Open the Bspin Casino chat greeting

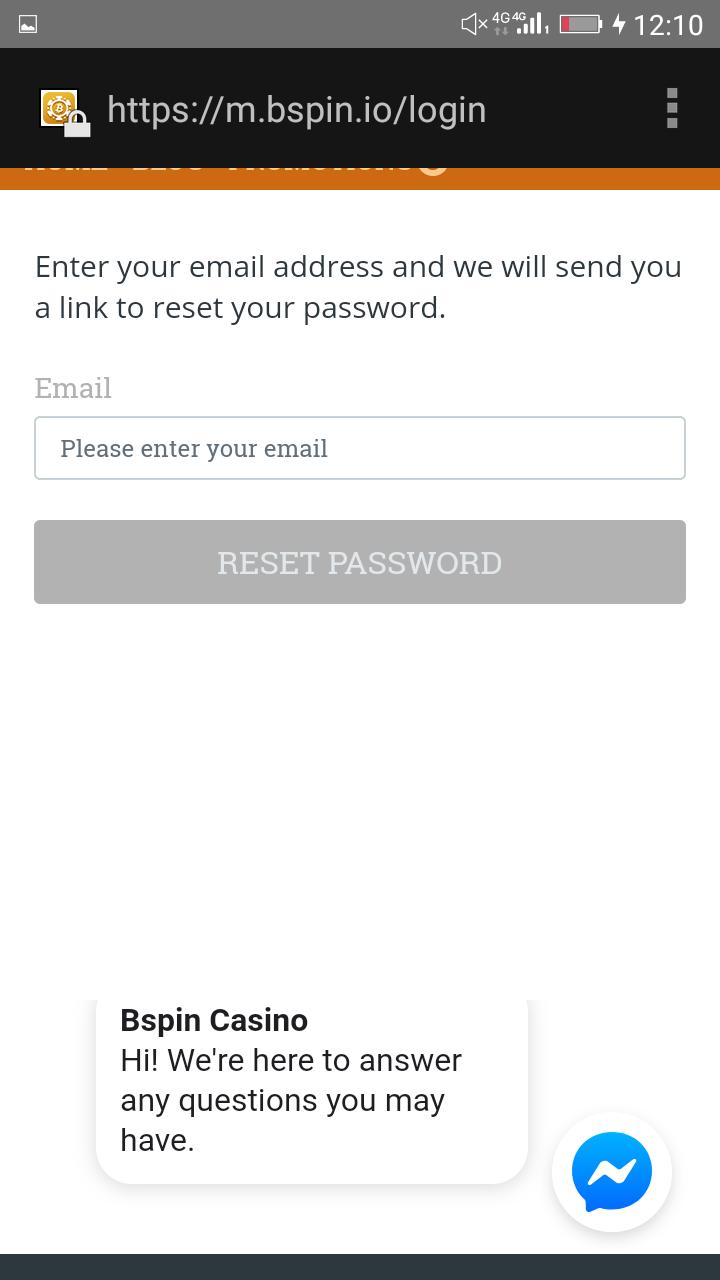coord(312,1091)
